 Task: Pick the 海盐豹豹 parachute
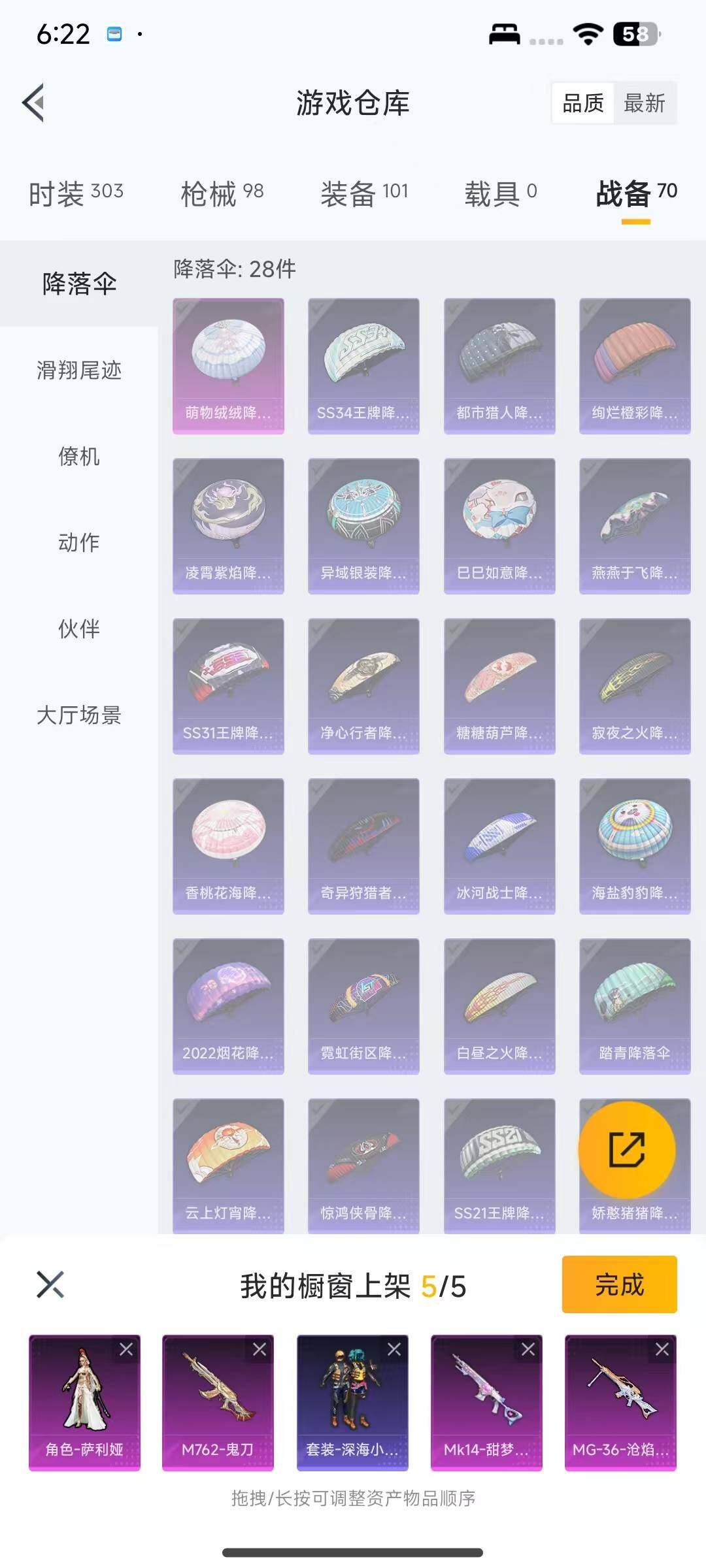click(x=635, y=845)
